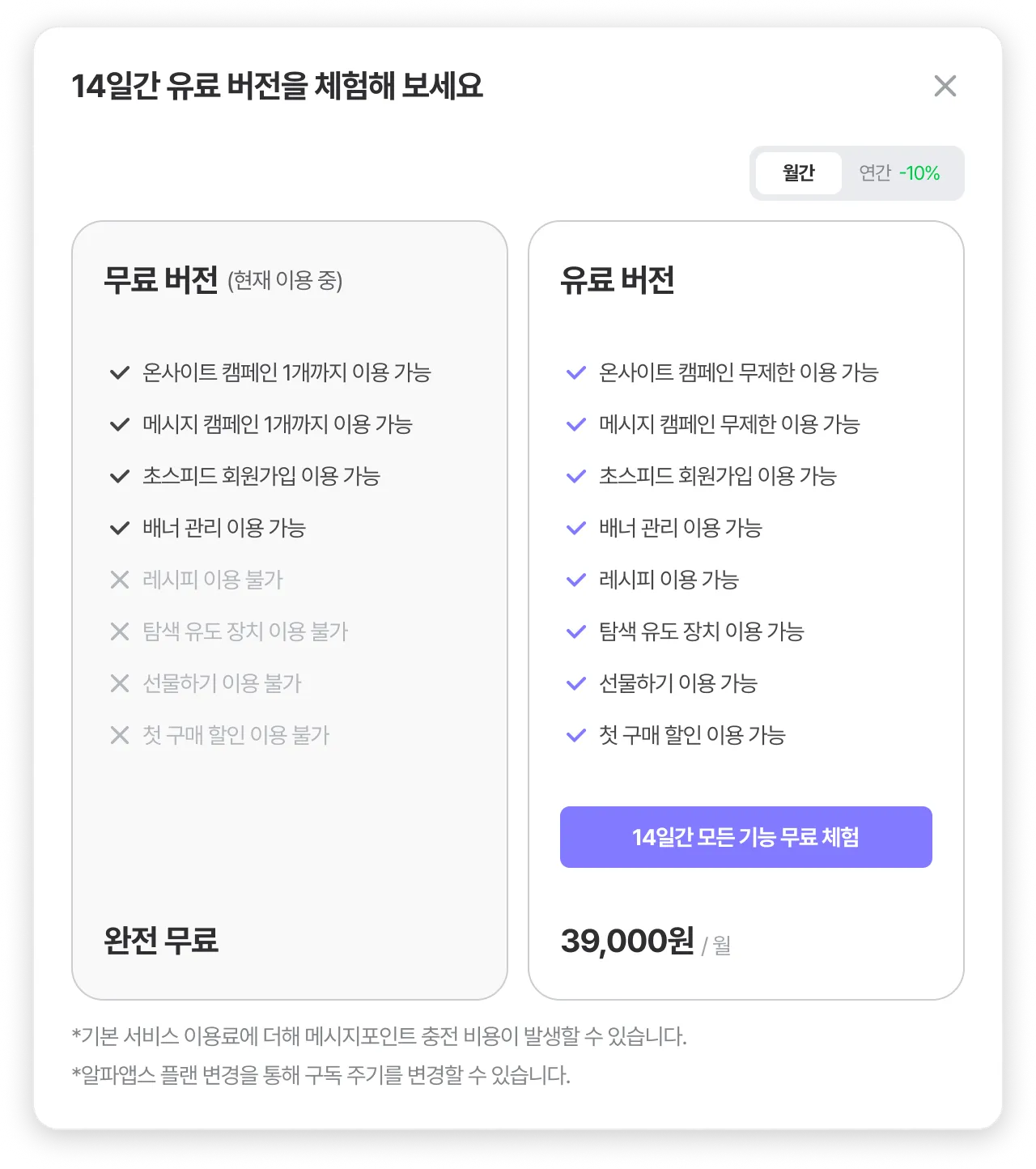This screenshot has height=1169, width=1036.
Task: Switch to 연간 -10% billing
Action: point(899,173)
